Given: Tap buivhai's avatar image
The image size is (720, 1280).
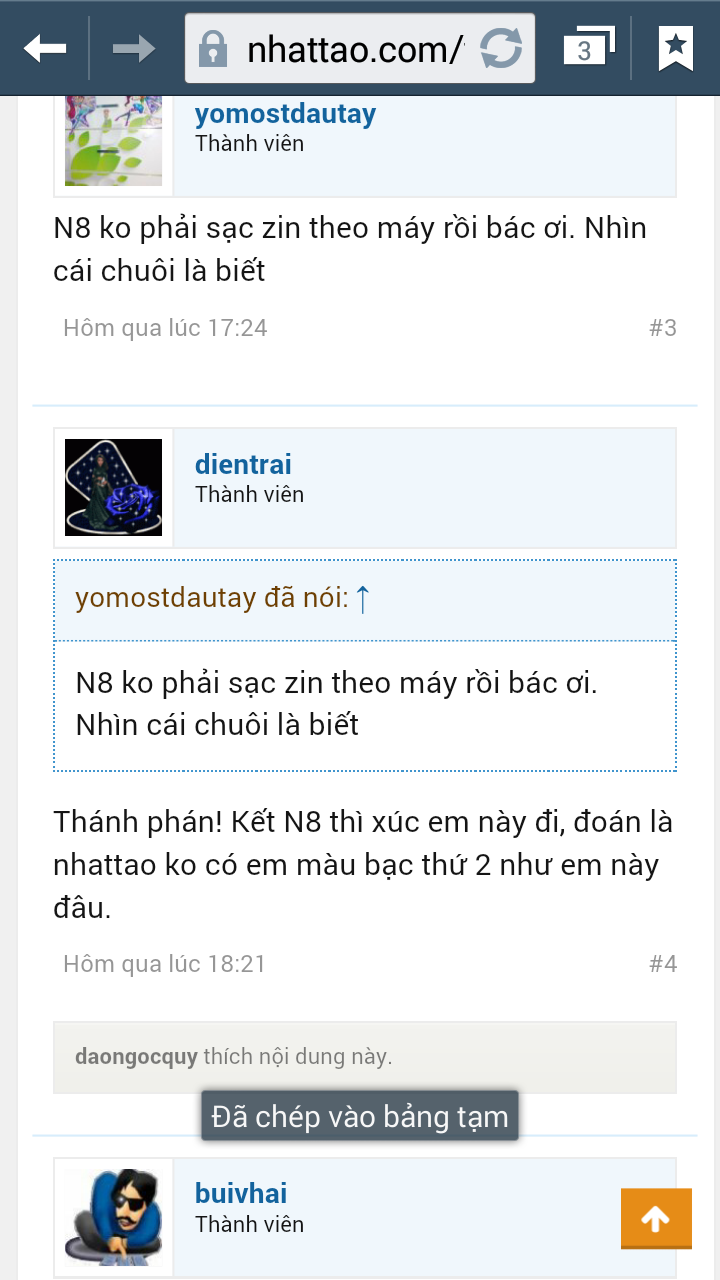Looking at the screenshot, I should click(113, 1217).
